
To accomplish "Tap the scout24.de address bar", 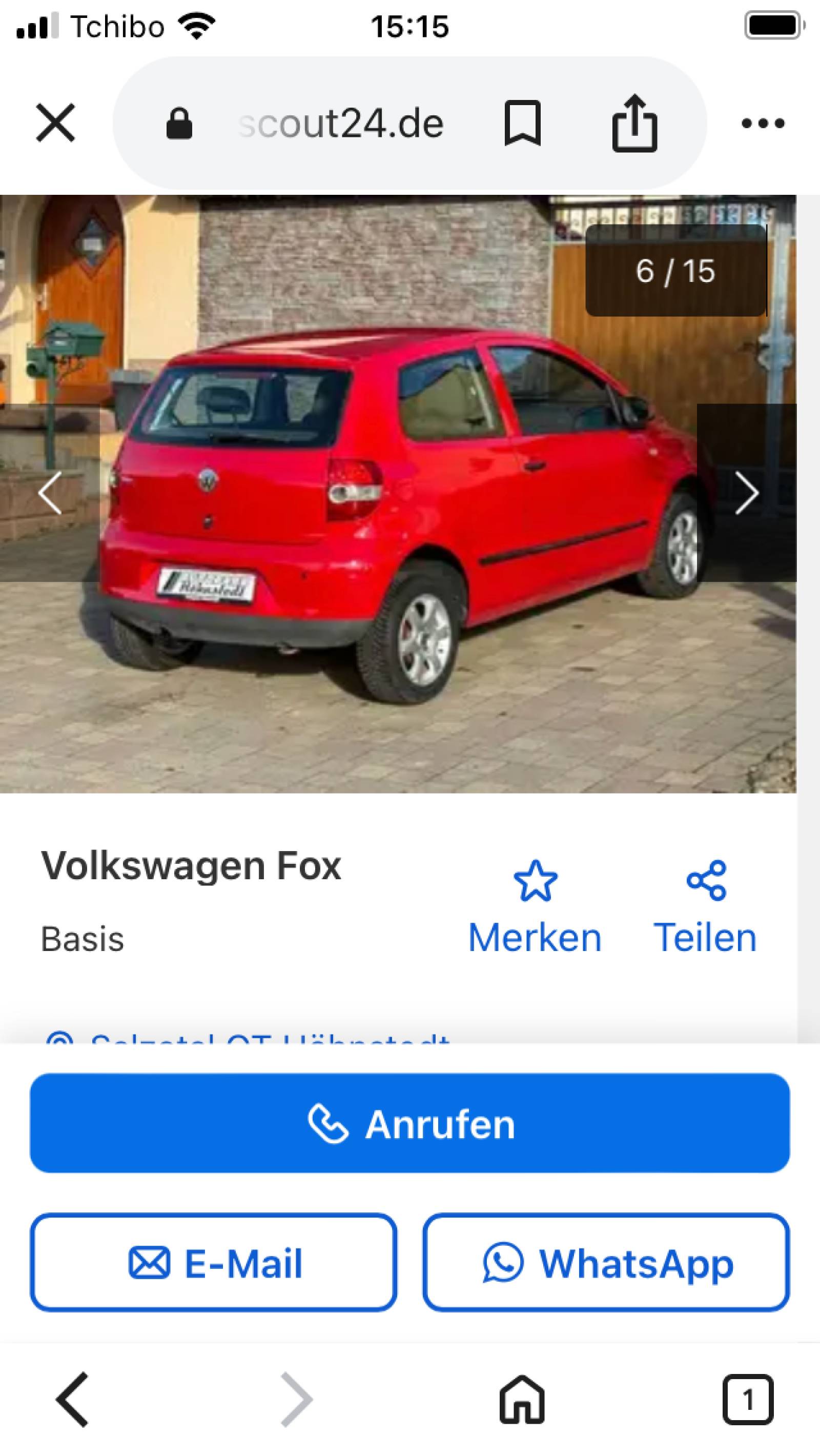I will tap(341, 124).
